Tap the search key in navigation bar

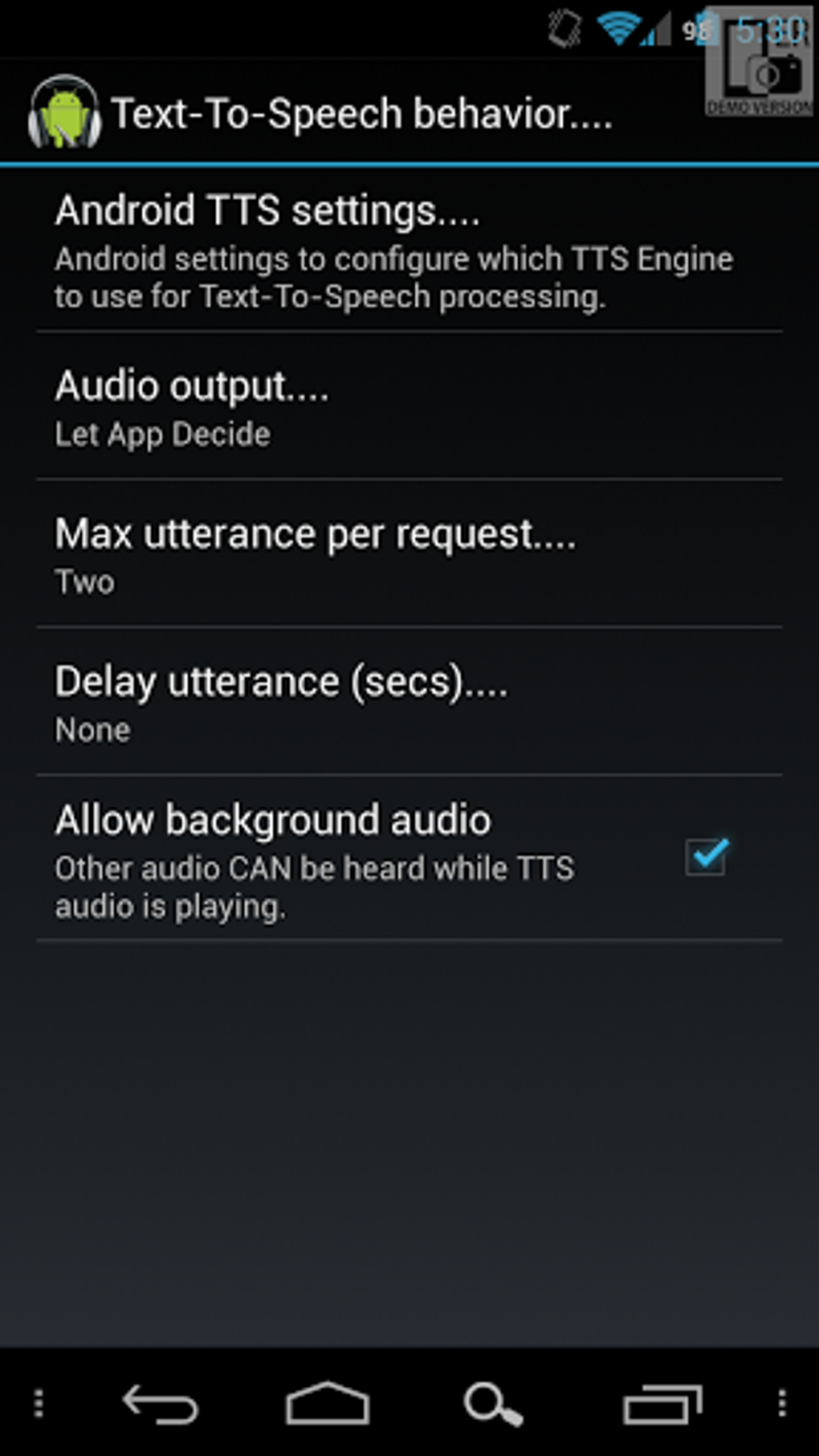(x=493, y=1404)
